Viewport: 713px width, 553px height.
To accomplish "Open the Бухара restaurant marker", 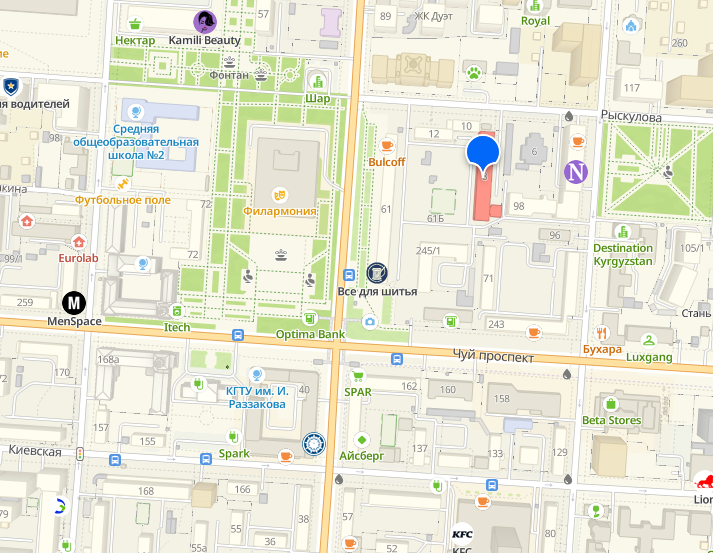I will tap(602, 333).
